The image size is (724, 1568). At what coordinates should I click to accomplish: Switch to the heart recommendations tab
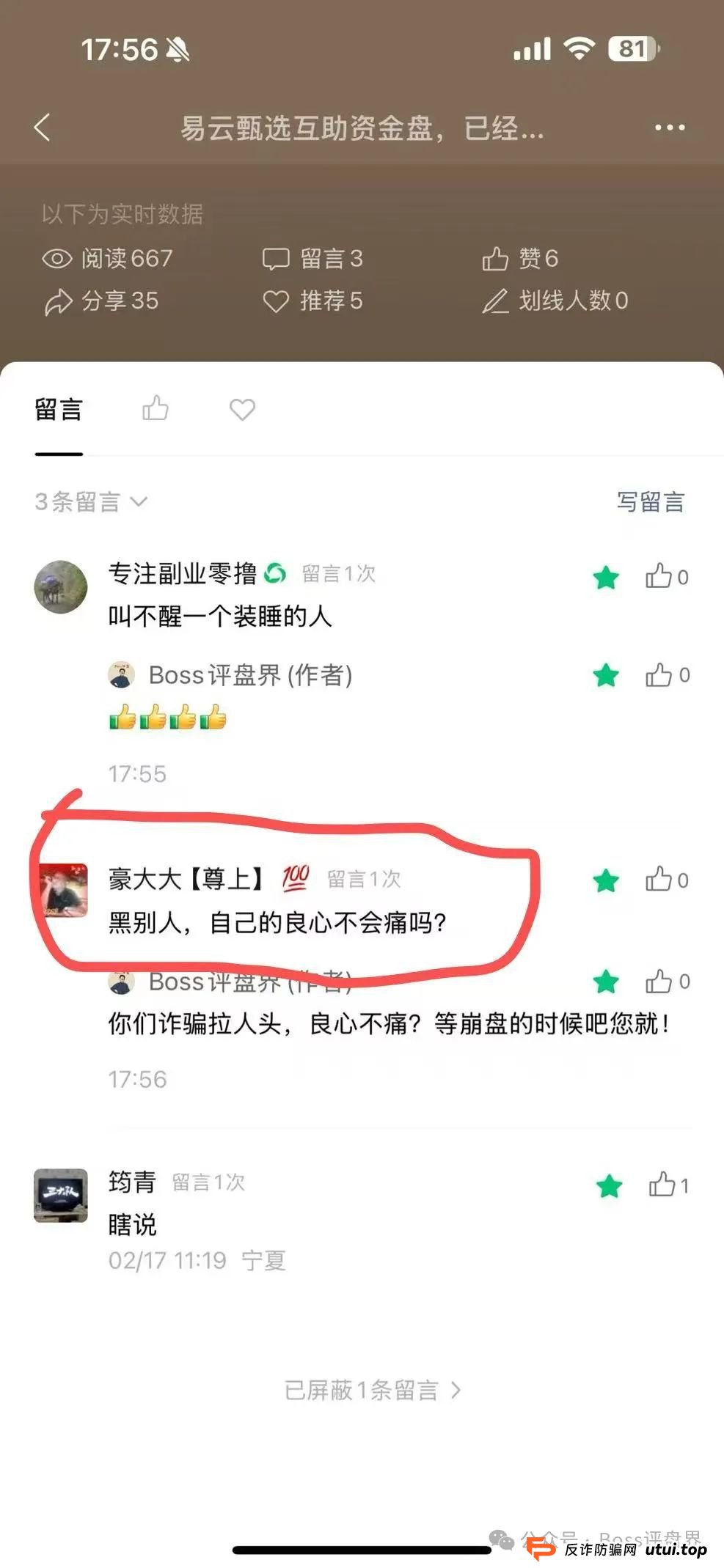pyautogui.click(x=242, y=409)
